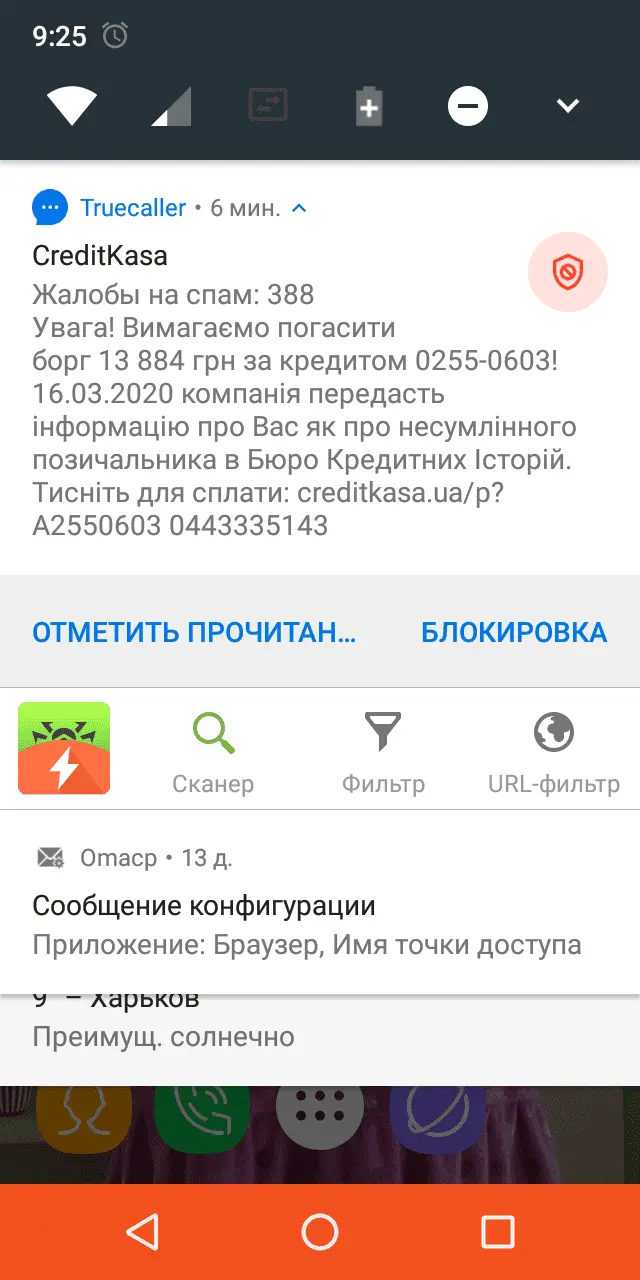Screen dimensions: 640x1280
Task: Expand the quick settings panel
Action: [x=567, y=105]
